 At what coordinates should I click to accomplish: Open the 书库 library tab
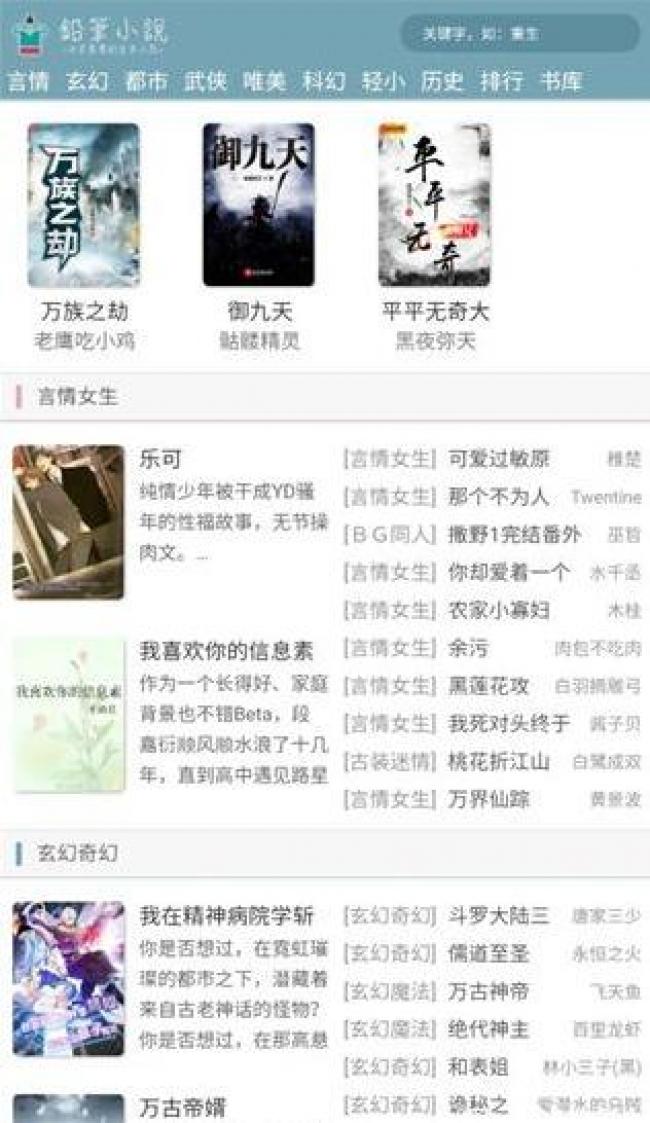(560, 81)
